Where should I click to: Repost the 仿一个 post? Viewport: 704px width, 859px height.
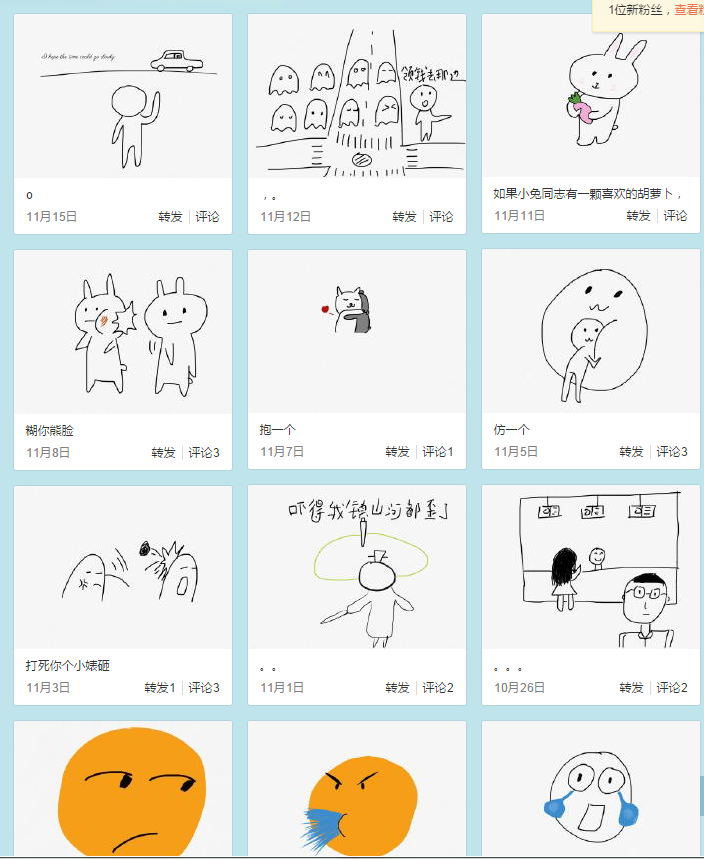pyautogui.click(x=631, y=452)
